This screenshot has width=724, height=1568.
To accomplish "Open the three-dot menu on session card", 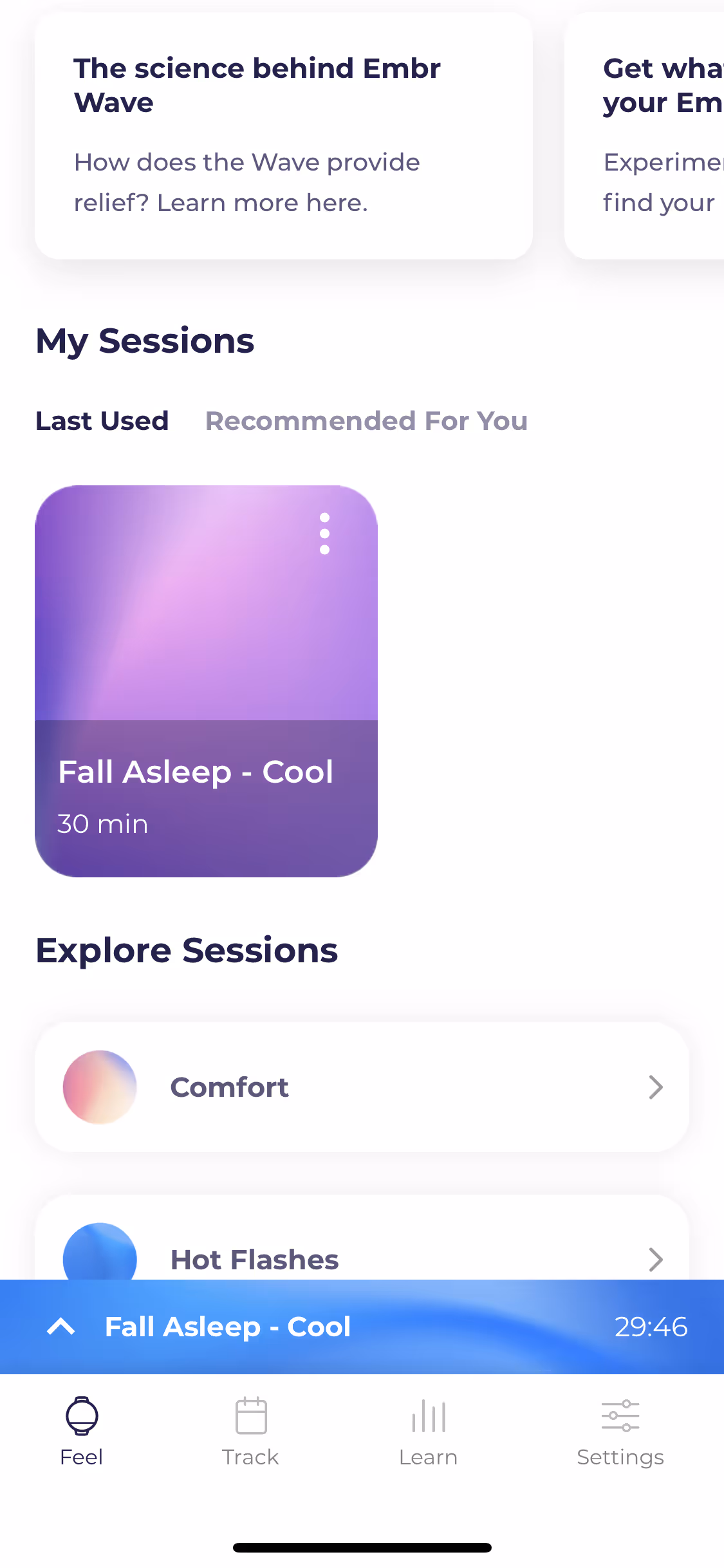I will [324, 532].
